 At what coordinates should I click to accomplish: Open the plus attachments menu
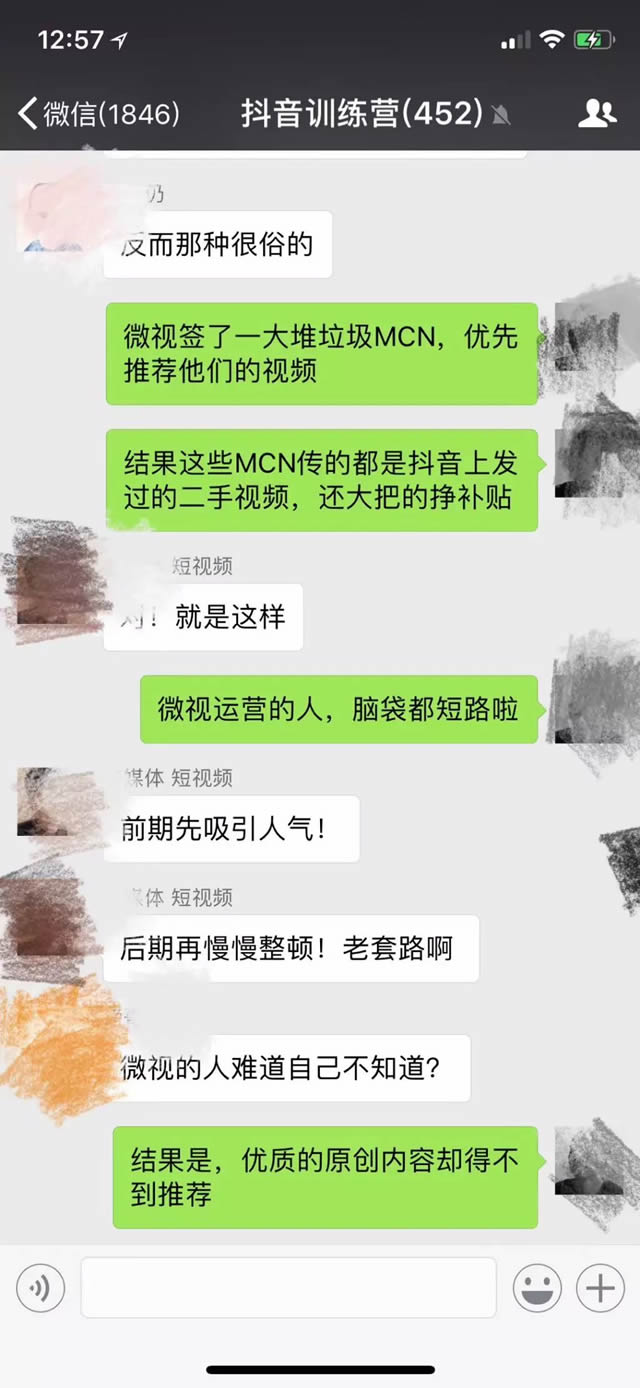pyautogui.click(x=601, y=1289)
